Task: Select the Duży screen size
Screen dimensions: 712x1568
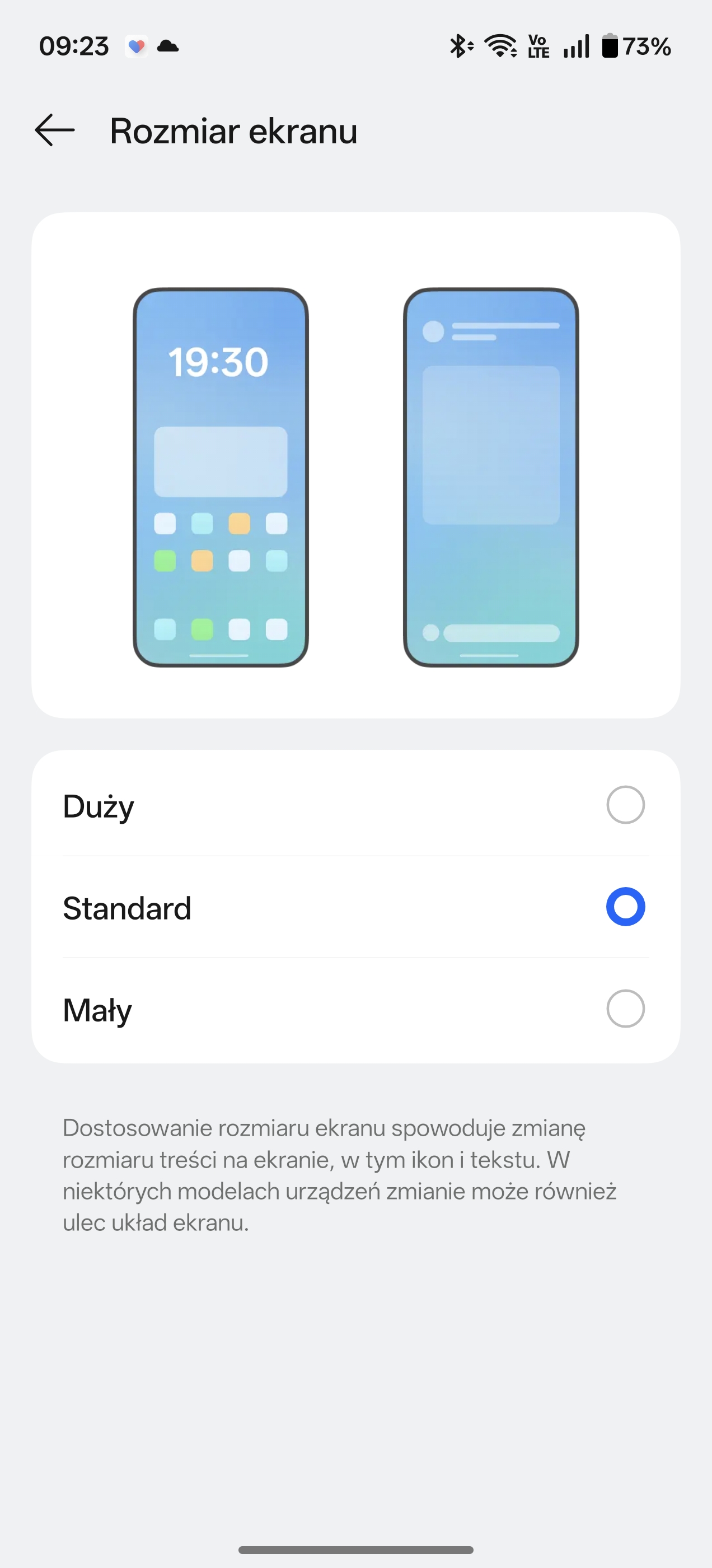Action: coord(625,805)
